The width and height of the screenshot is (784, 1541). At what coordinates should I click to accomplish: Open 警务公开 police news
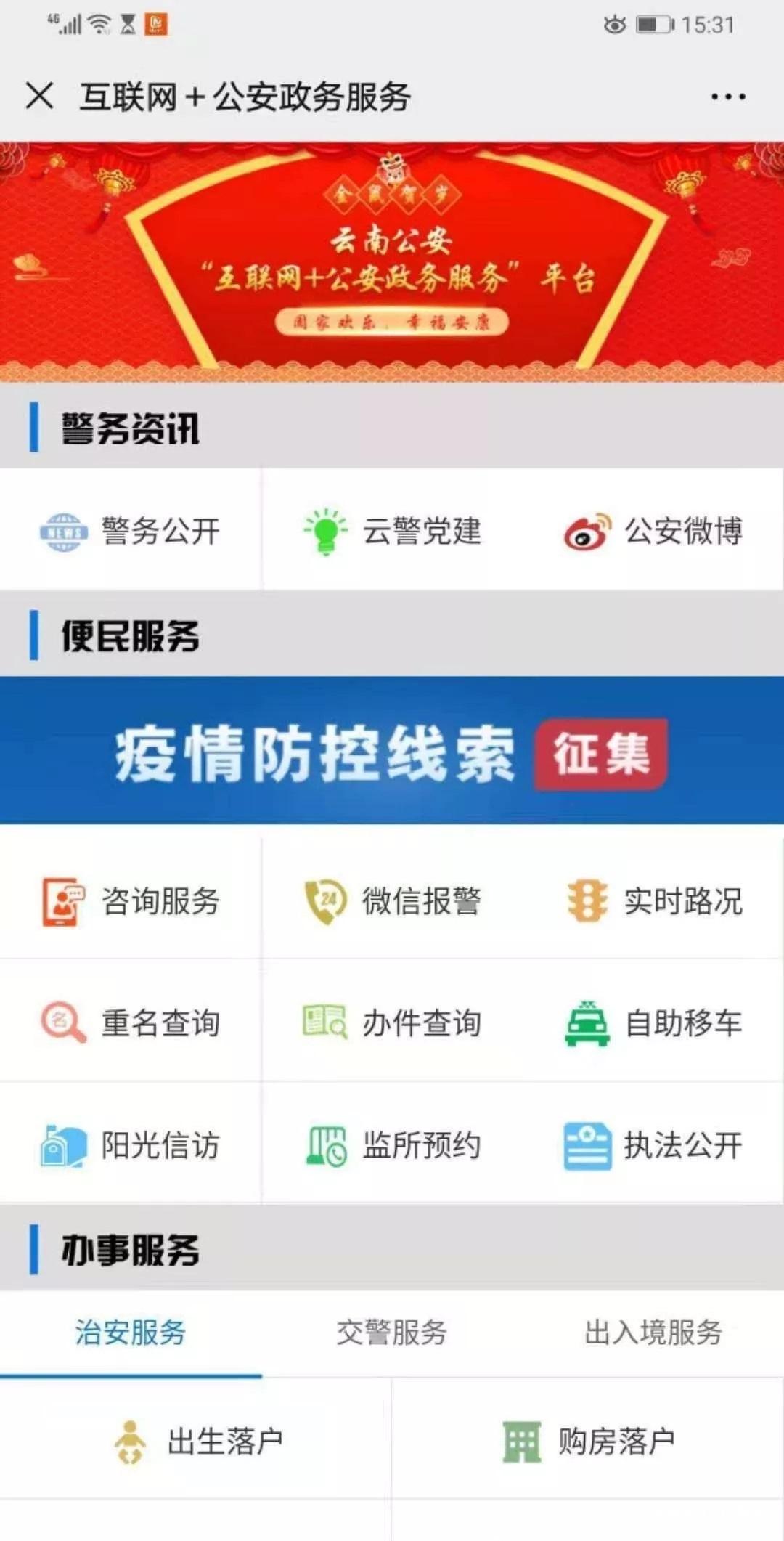(131, 531)
